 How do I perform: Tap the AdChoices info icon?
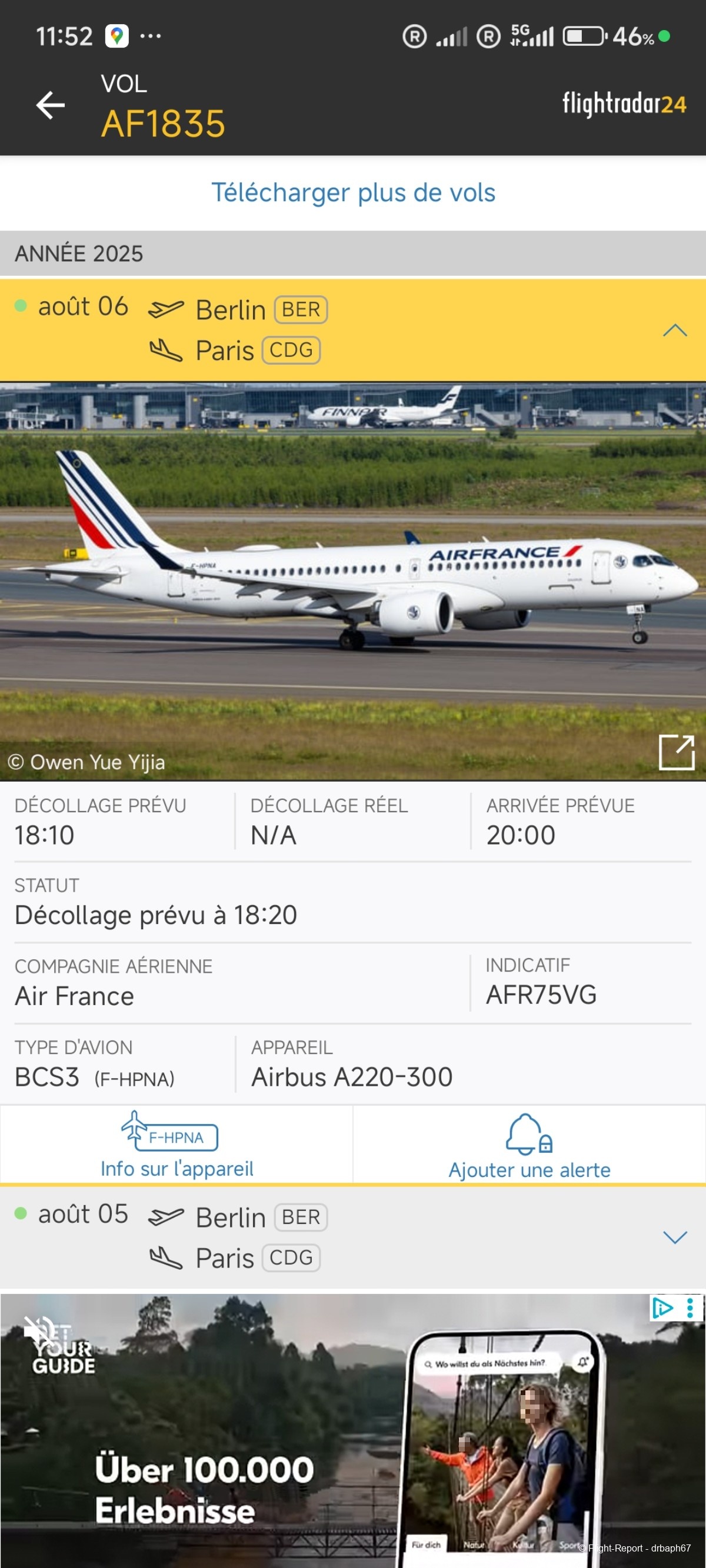tap(662, 1308)
